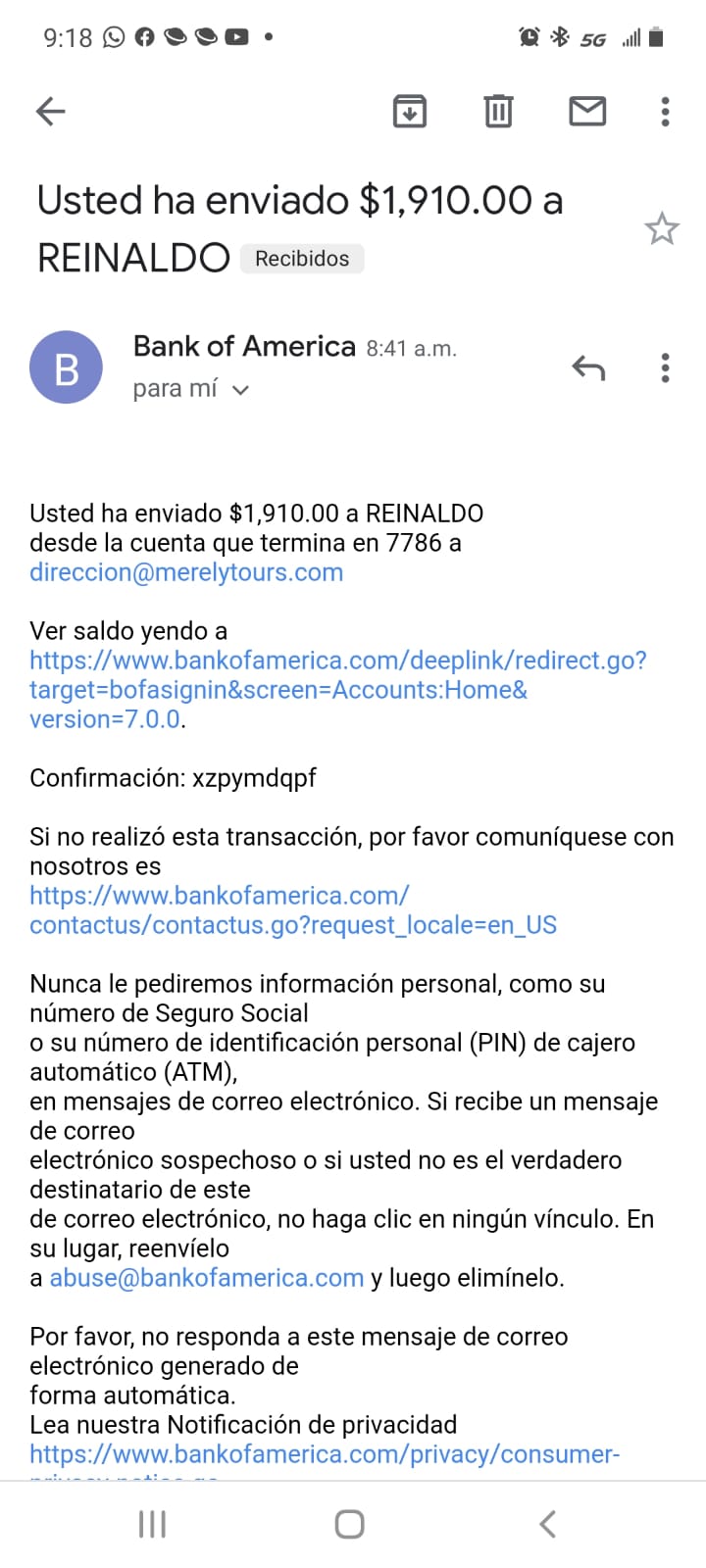Star this email

(x=662, y=229)
